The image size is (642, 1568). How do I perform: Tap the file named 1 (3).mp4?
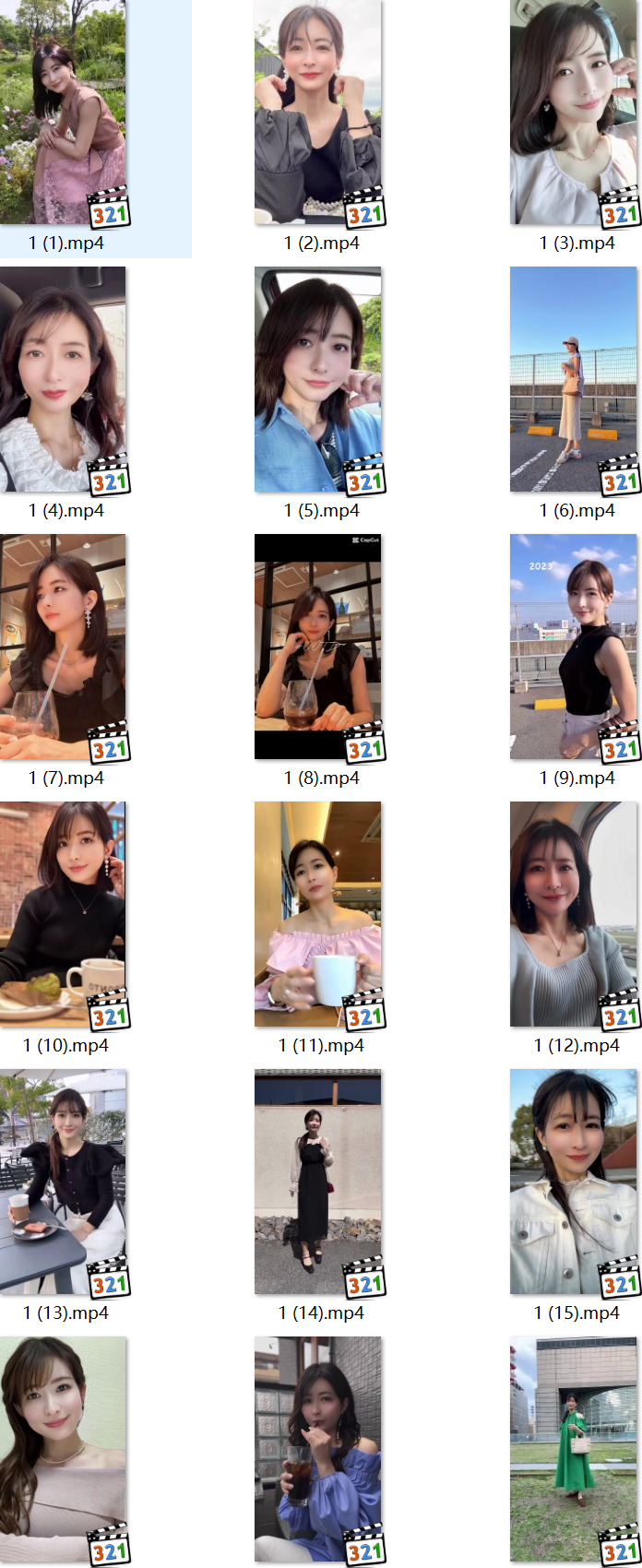pos(574,113)
